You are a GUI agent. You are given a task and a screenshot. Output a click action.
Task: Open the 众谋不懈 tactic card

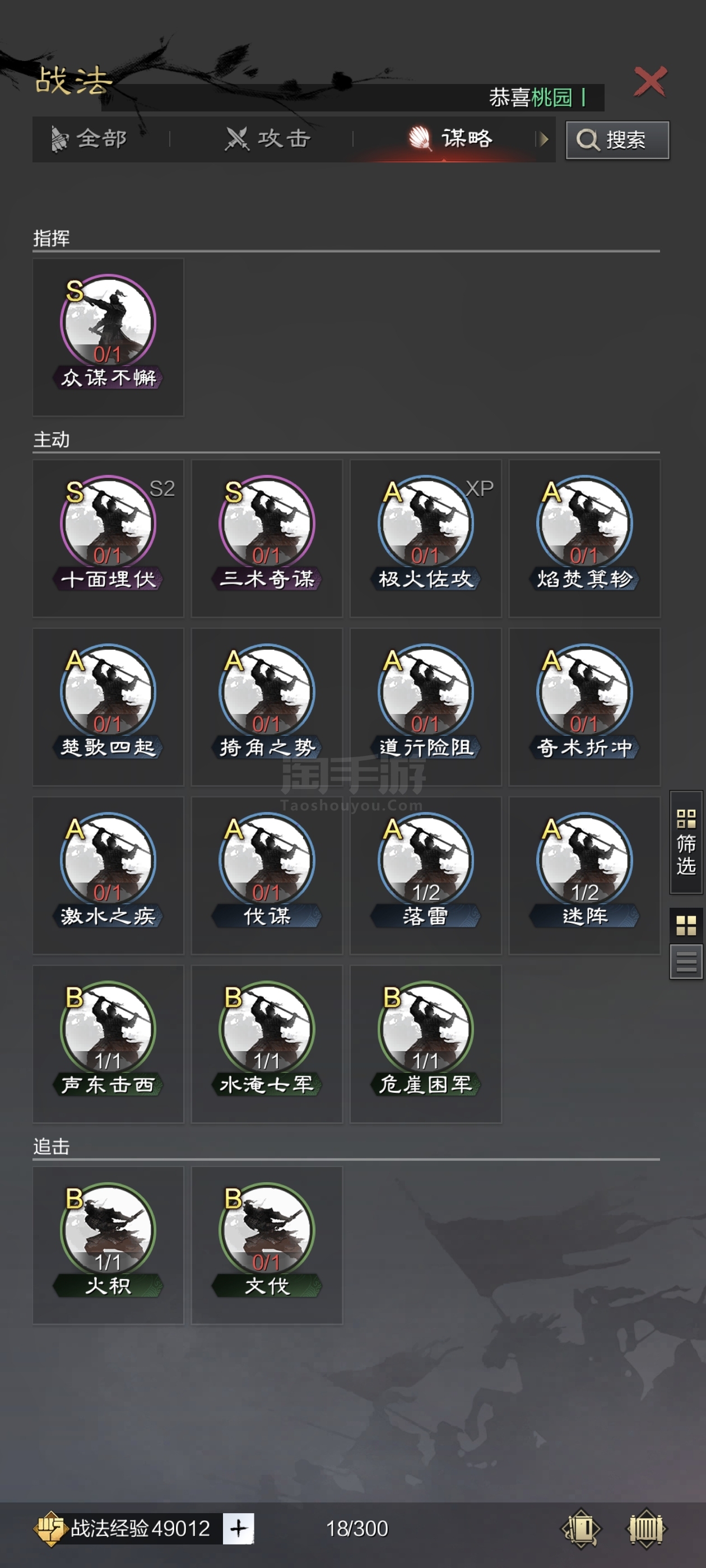[108, 337]
